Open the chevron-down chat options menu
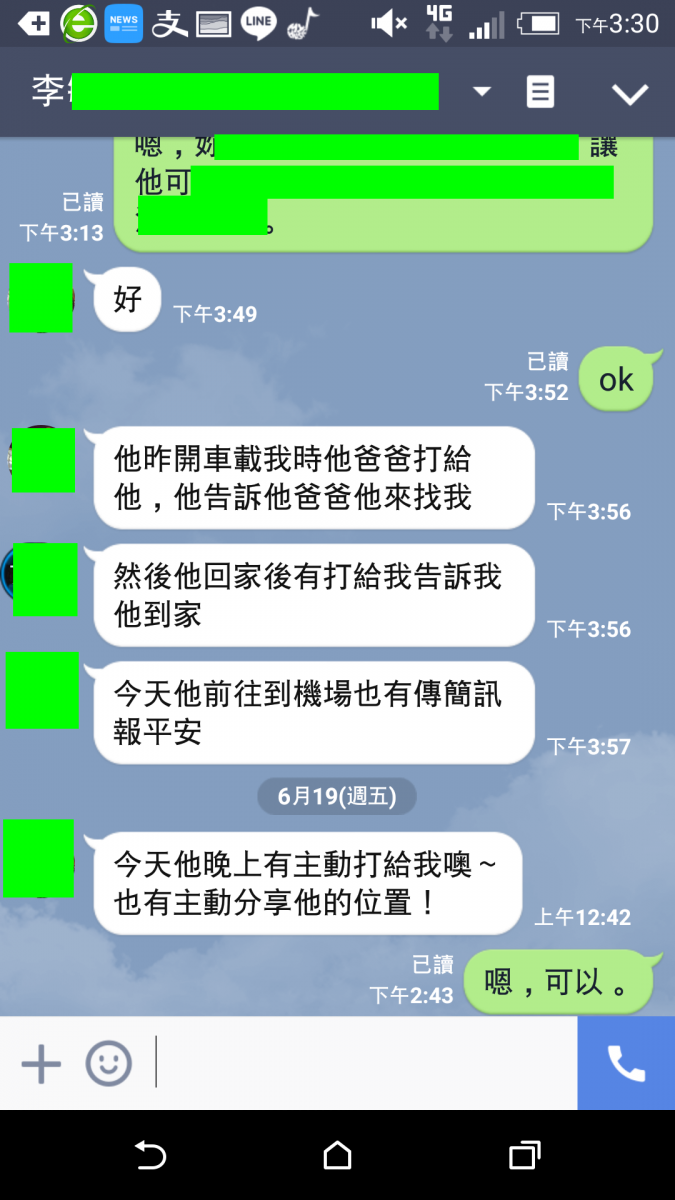The height and width of the screenshot is (1200, 675). pos(630,93)
